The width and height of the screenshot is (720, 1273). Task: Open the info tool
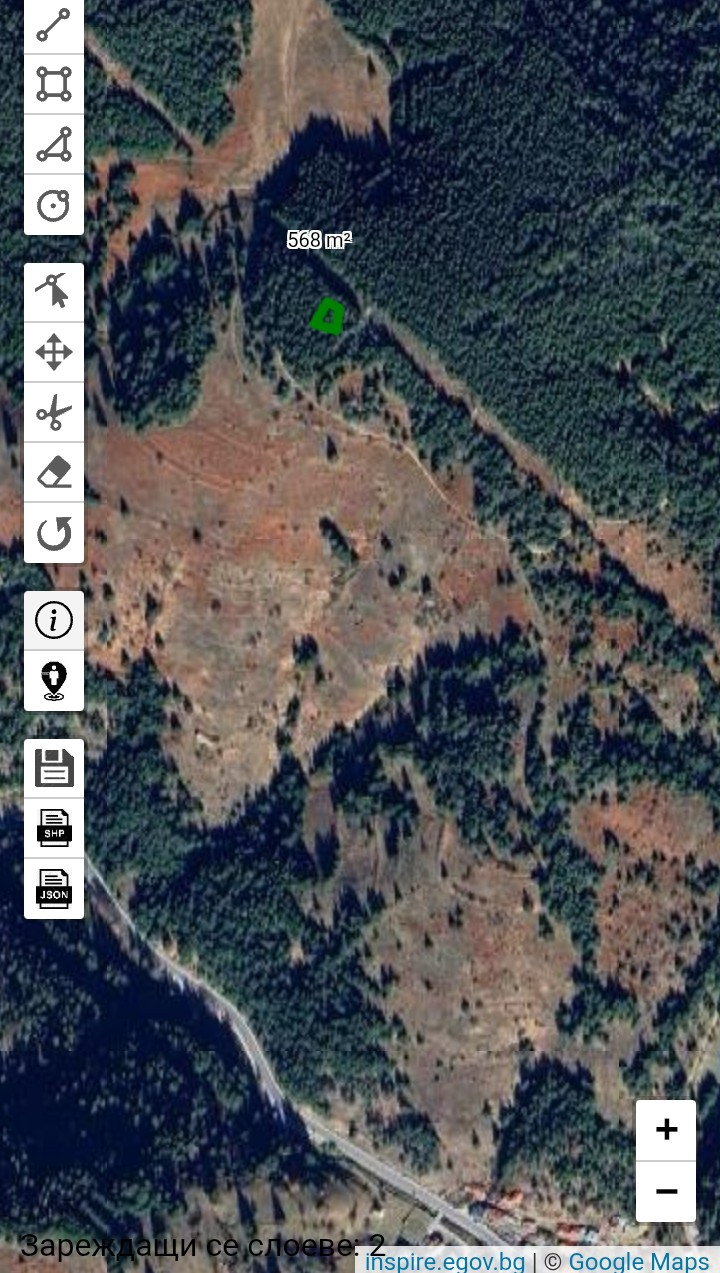pyautogui.click(x=54, y=620)
